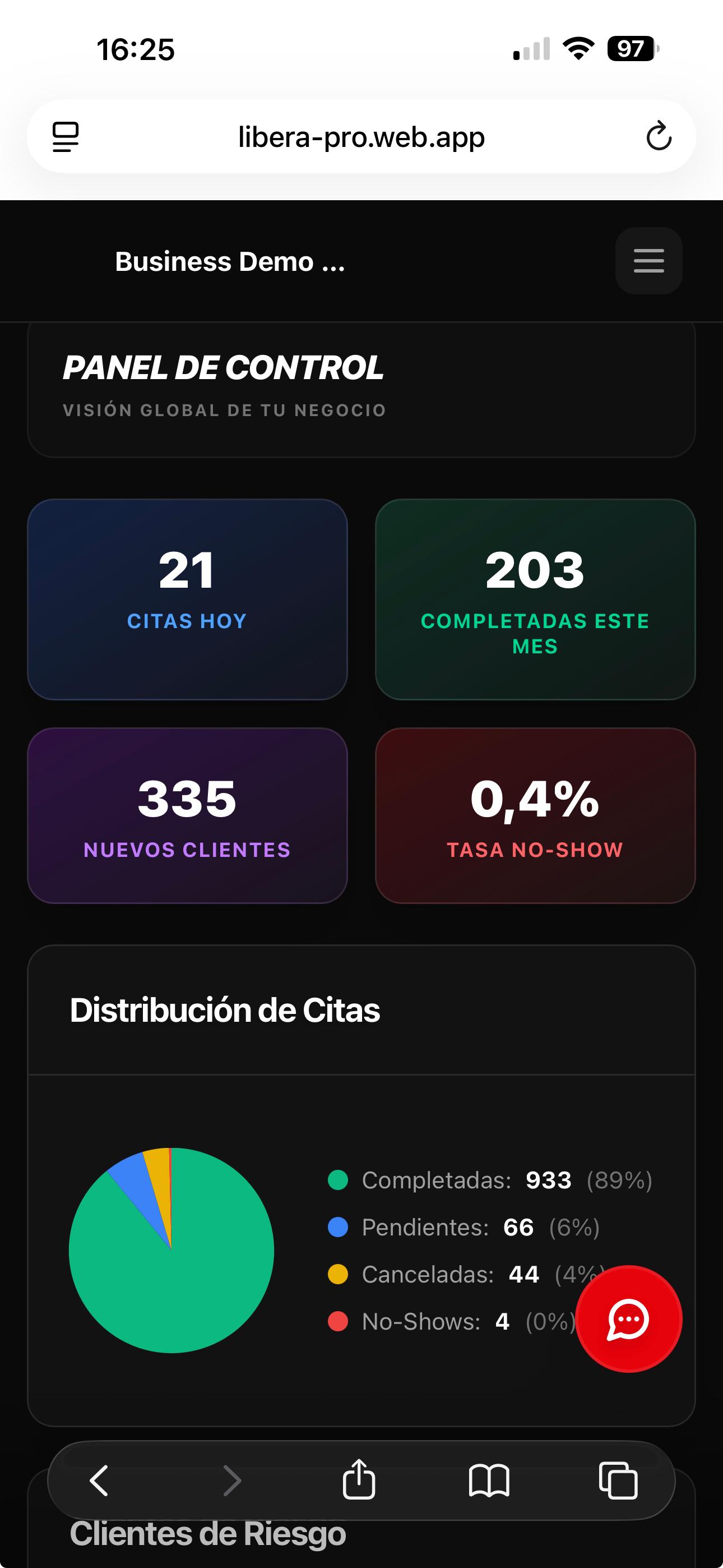Viewport: 723px width, 1568px height.
Task: Open the hamburger navigation menu
Action: coord(648,261)
